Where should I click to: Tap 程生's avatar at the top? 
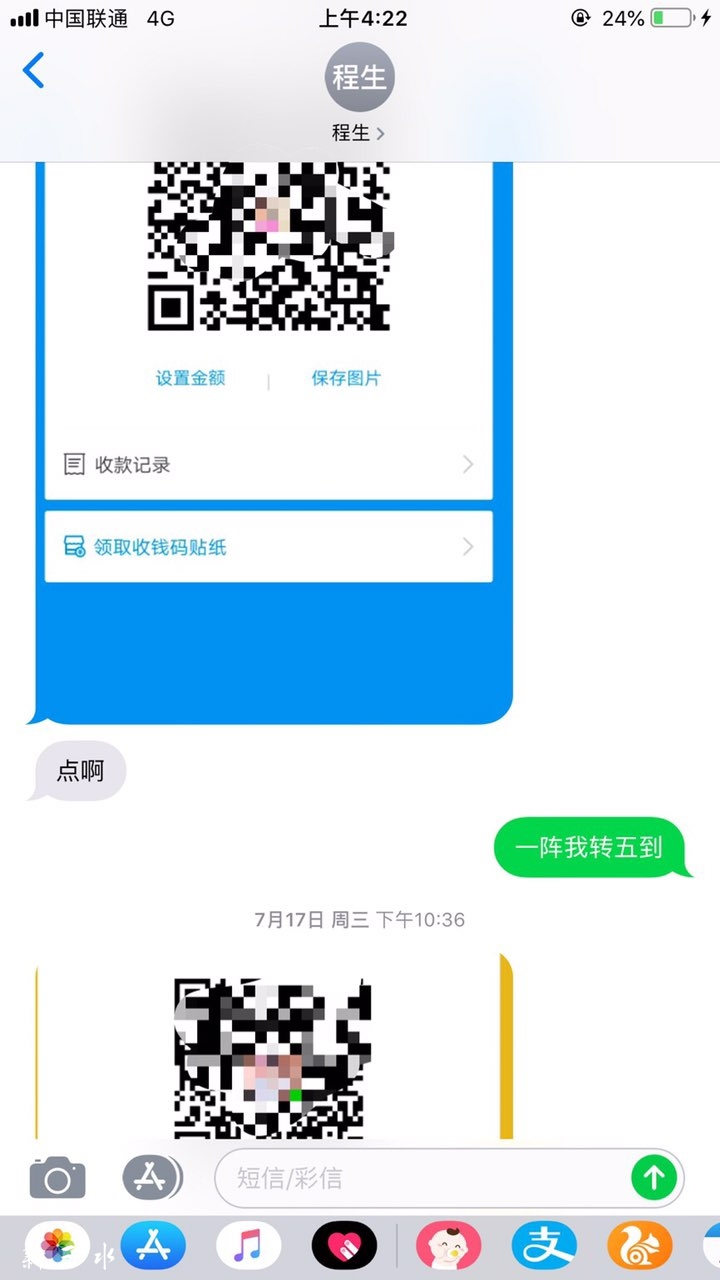click(x=359, y=75)
